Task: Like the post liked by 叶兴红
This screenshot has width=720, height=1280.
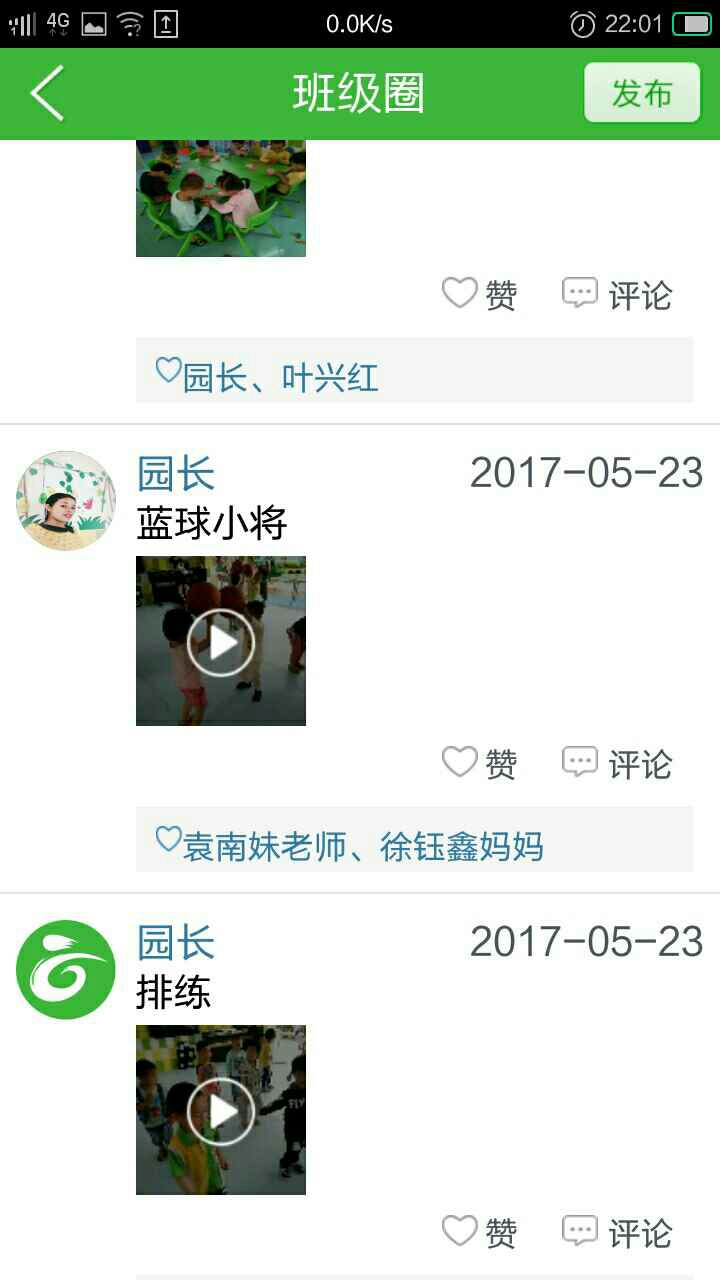Action: (480, 295)
